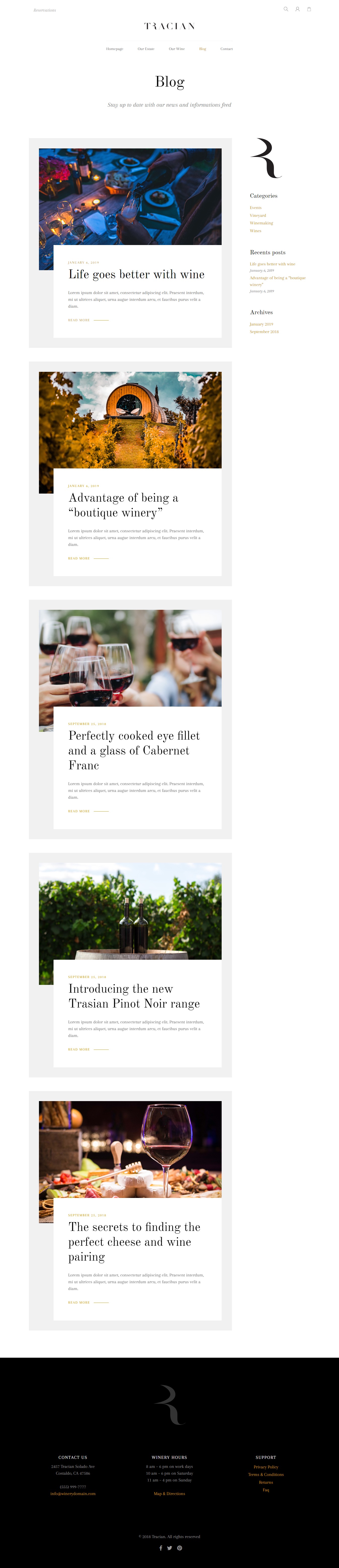The image size is (339, 1568).
Task: Go to the Homepage nav item
Action: tap(114, 49)
